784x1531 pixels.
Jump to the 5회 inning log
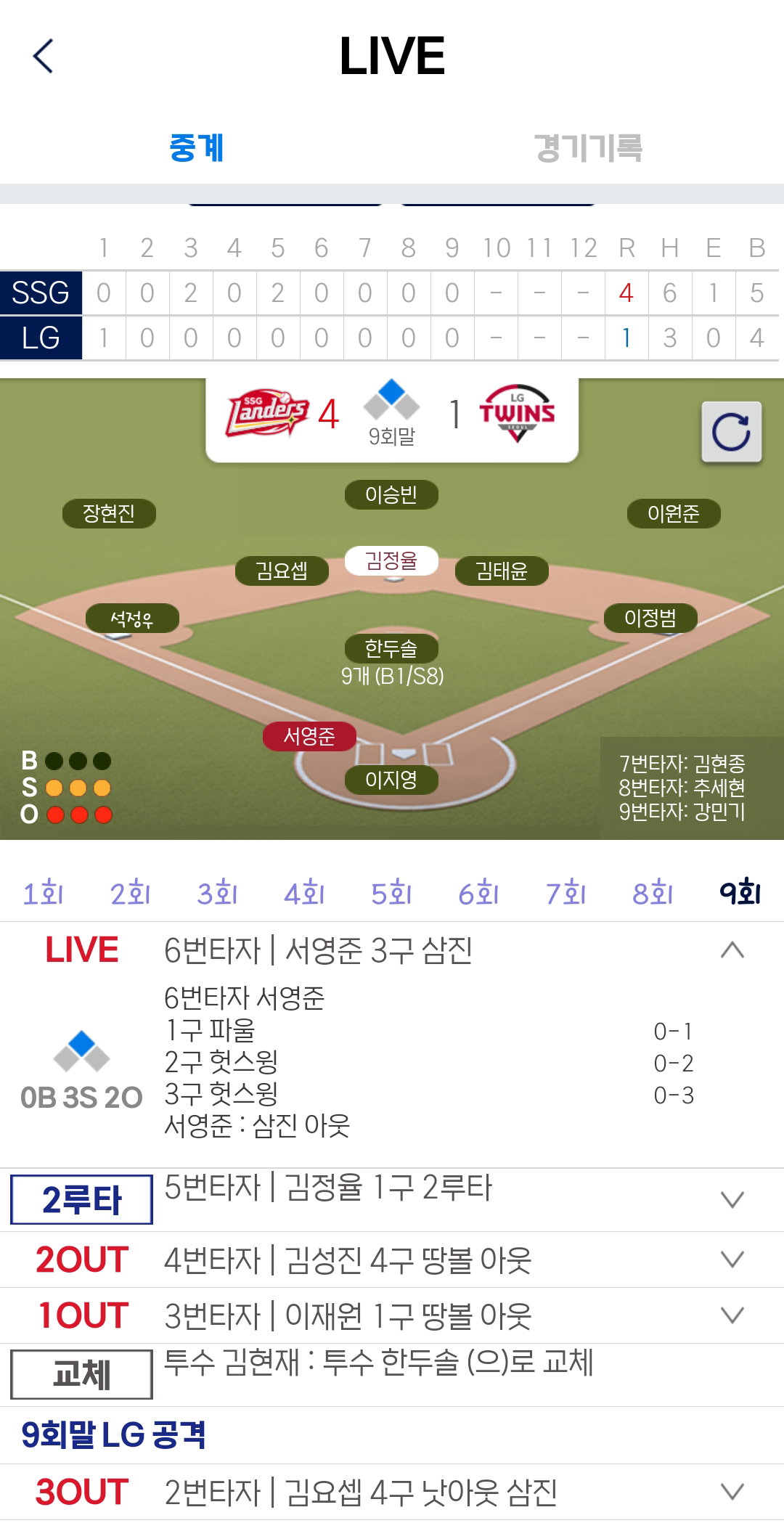(x=392, y=893)
